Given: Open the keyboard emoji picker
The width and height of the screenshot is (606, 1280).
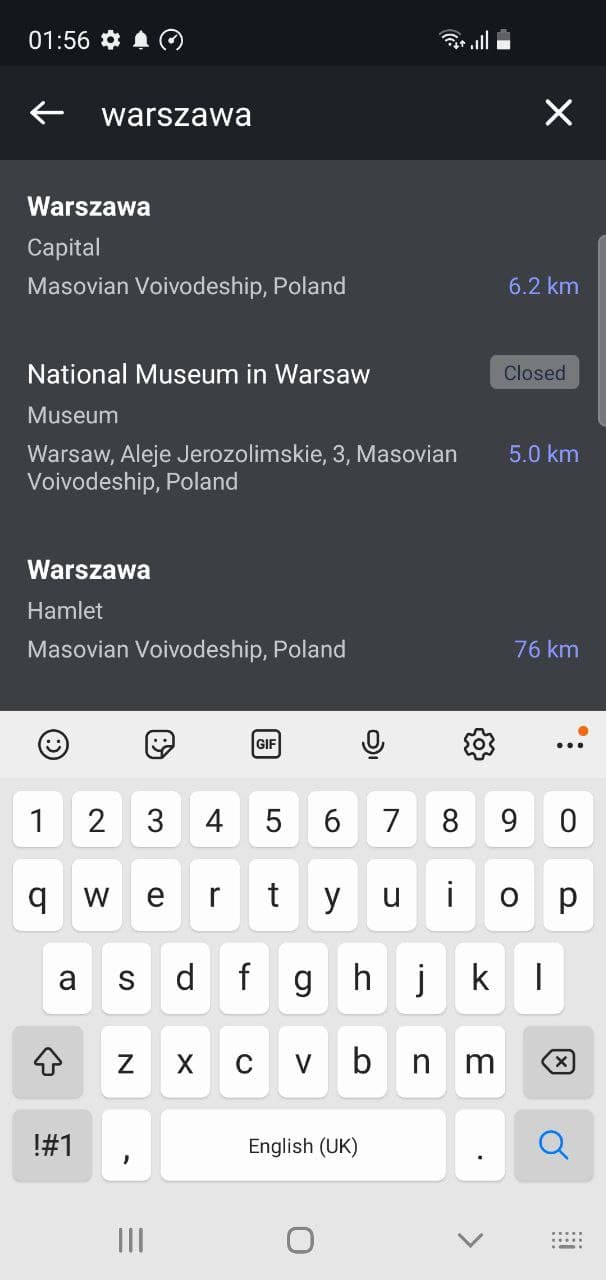Looking at the screenshot, I should pyautogui.click(x=53, y=744).
